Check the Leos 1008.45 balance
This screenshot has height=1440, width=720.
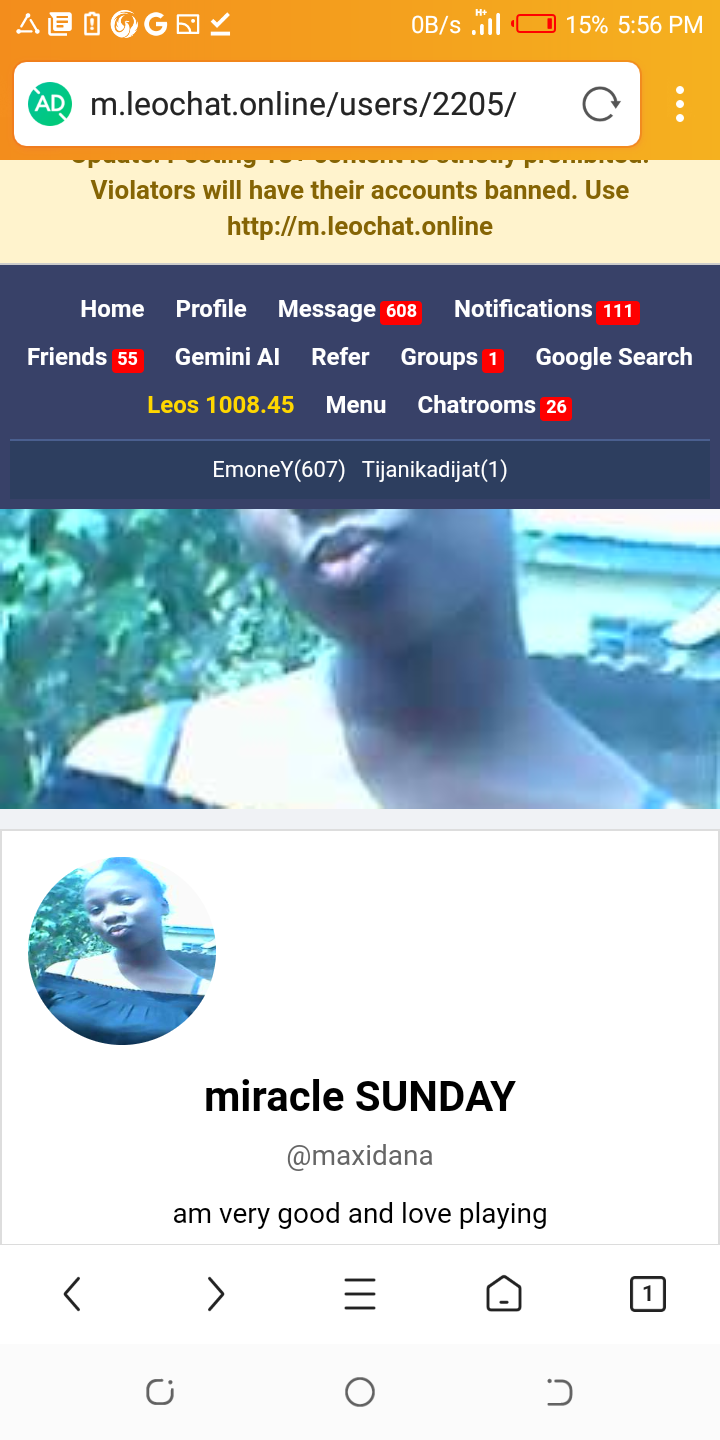221,405
